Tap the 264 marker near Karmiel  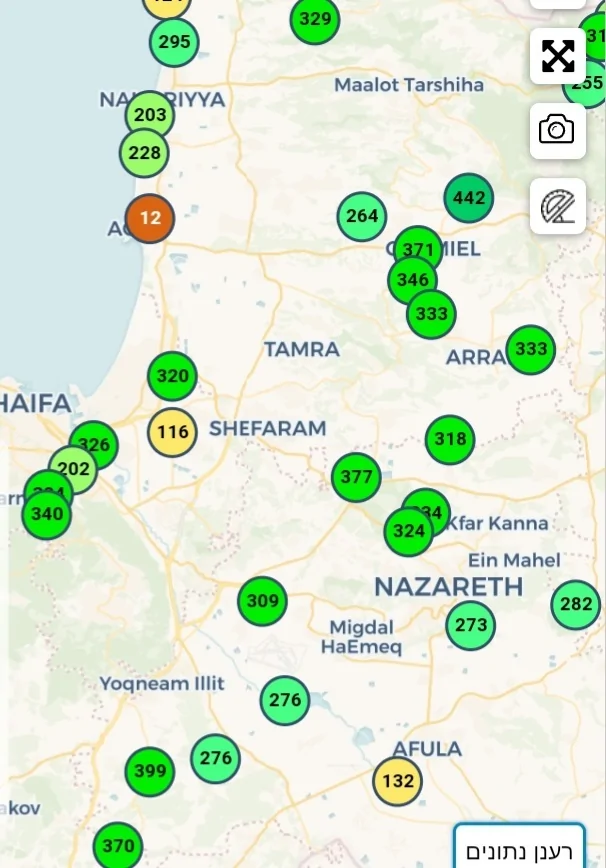(362, 216)
